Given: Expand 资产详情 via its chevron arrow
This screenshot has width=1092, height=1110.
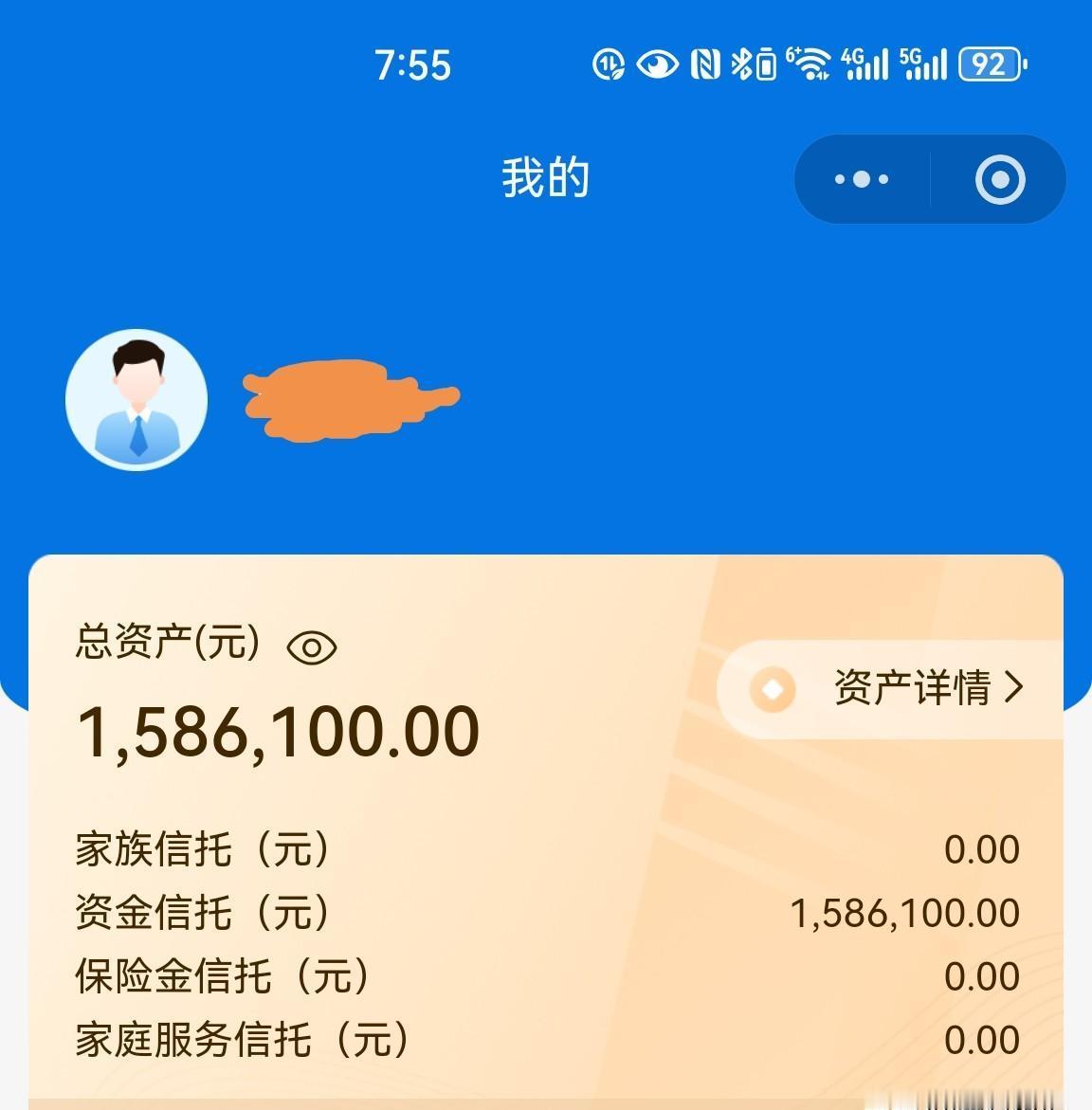Looking at the screenshot, I should (x=1014, y=690).
